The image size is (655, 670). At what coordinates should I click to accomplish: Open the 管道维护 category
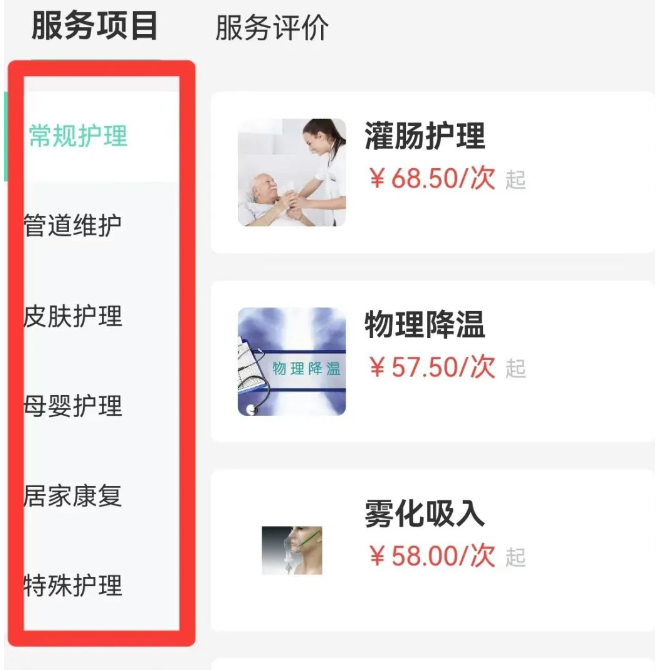(73, 226)
